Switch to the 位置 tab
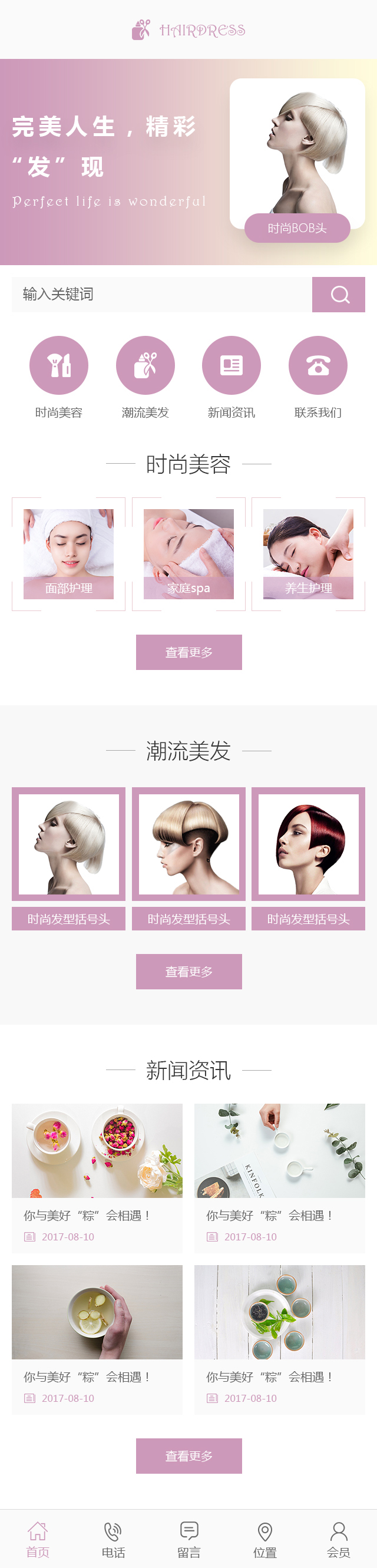Viewport: 377px width, 1568px height. tap(264, 1540)
